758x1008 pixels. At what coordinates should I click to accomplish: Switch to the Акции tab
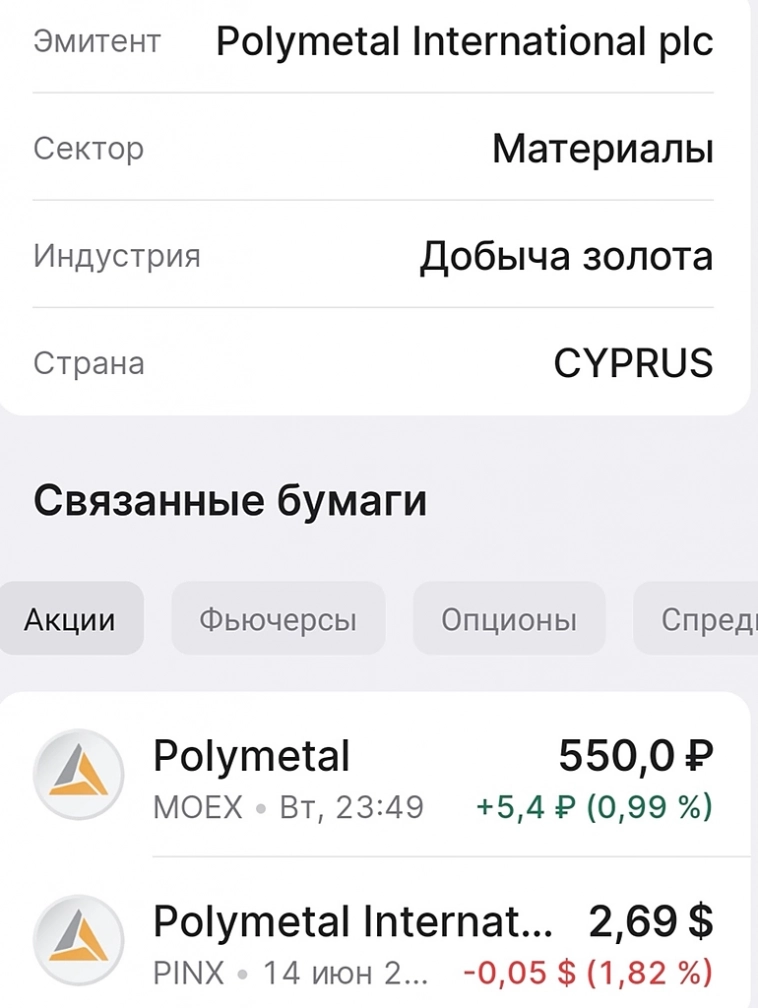(70, 620)
